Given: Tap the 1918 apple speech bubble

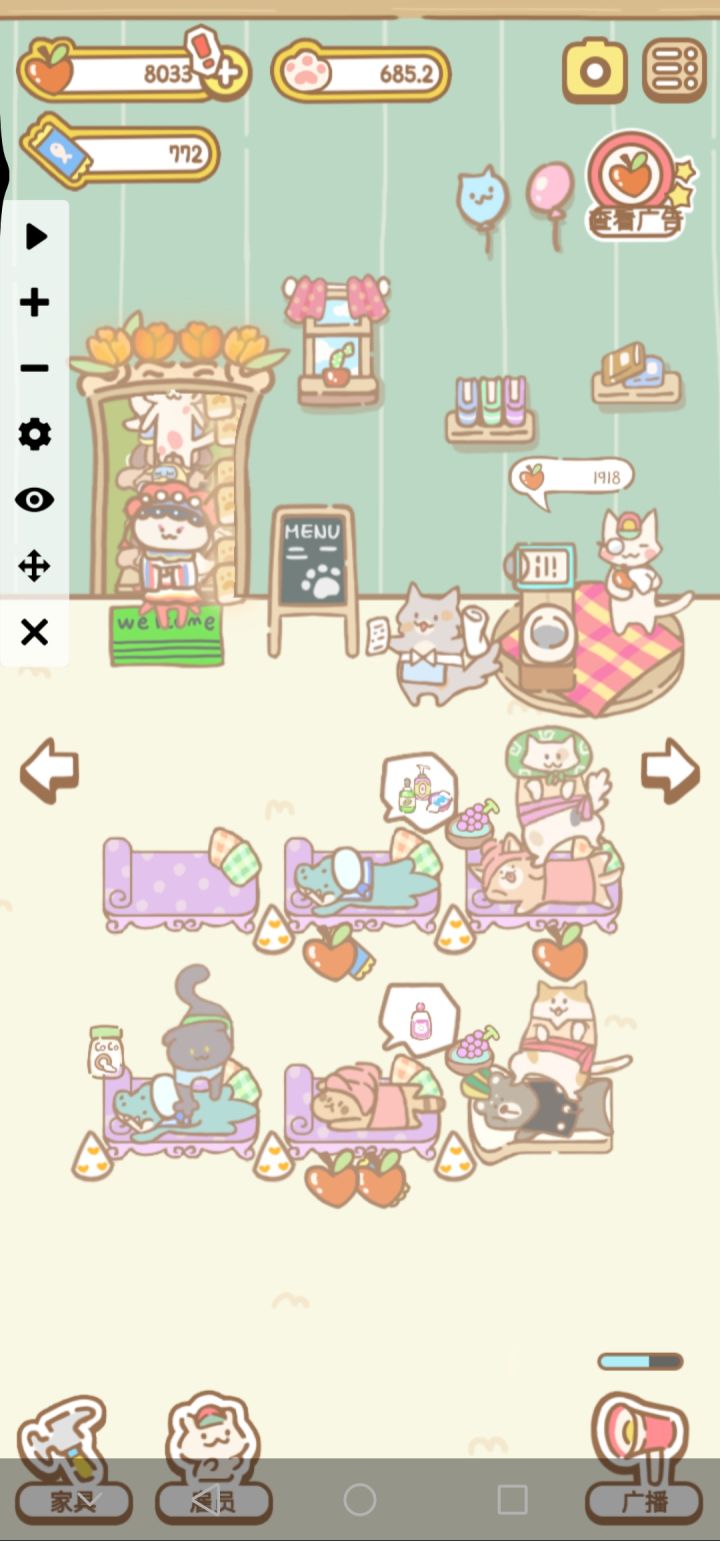Looking at the screenshot, I should click(x=572, y=477).
